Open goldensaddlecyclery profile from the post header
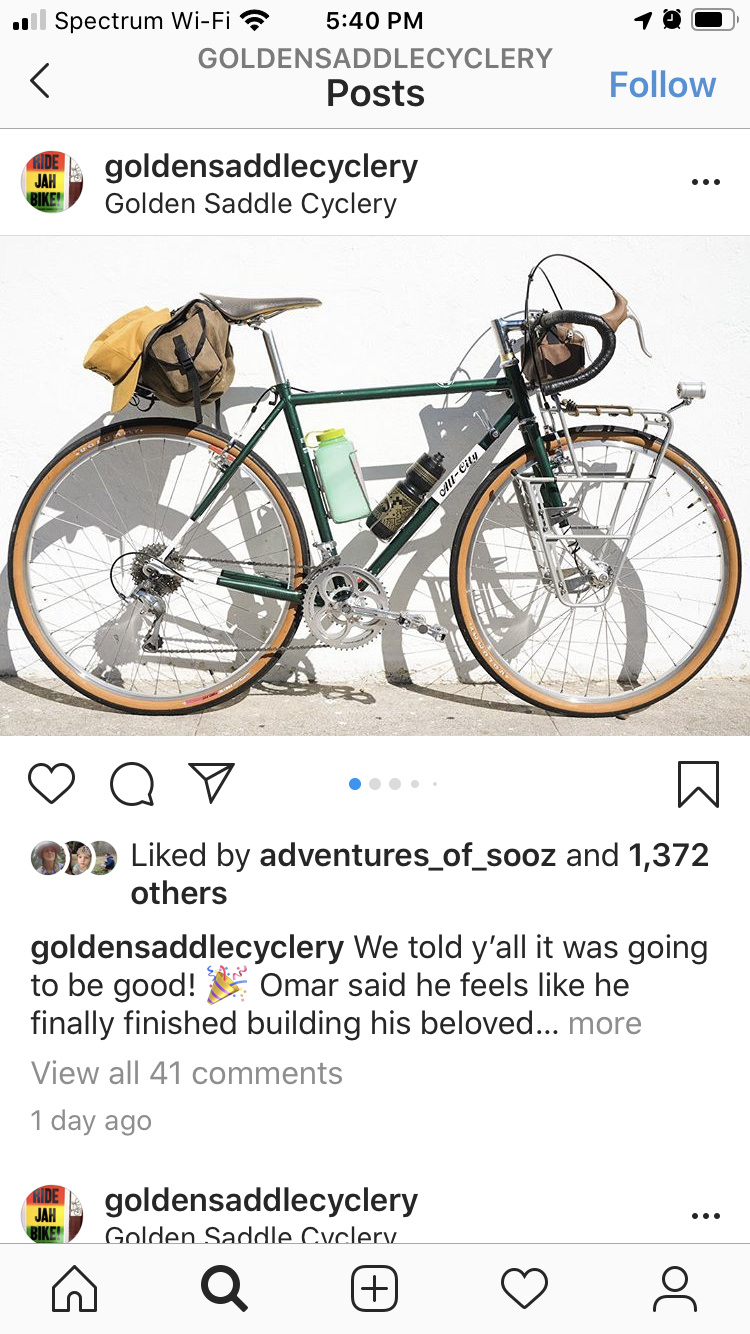This screenshot has width=750, height=1334. [261, 167]
